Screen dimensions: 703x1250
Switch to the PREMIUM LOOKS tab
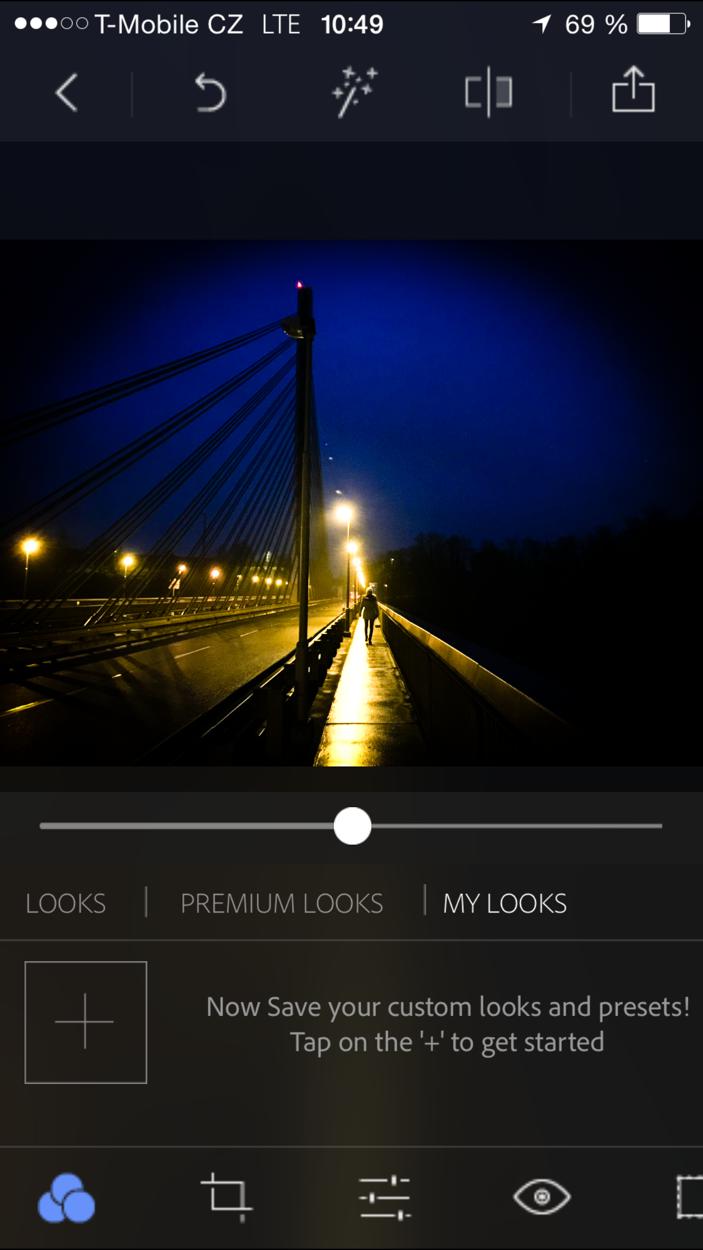point(282,903)
